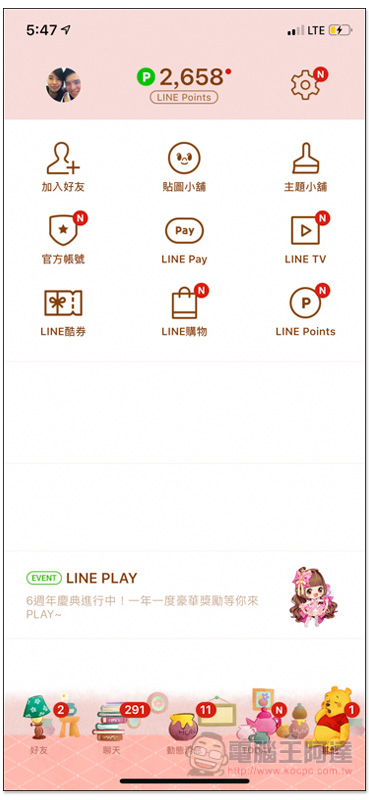Open 加入好友 to add friends
This screenshot has height=800, width=369.
click(63, 167)
